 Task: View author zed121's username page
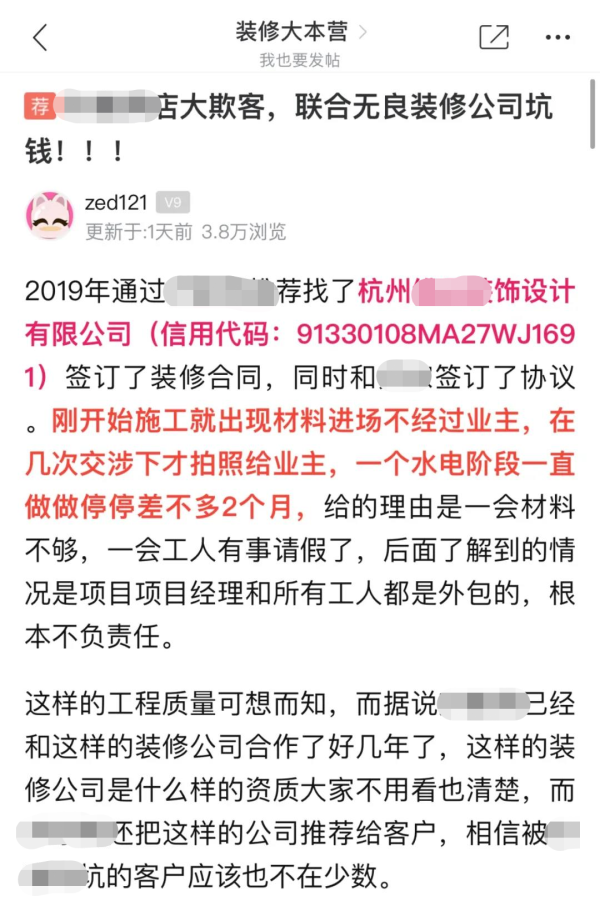(116, 203)
